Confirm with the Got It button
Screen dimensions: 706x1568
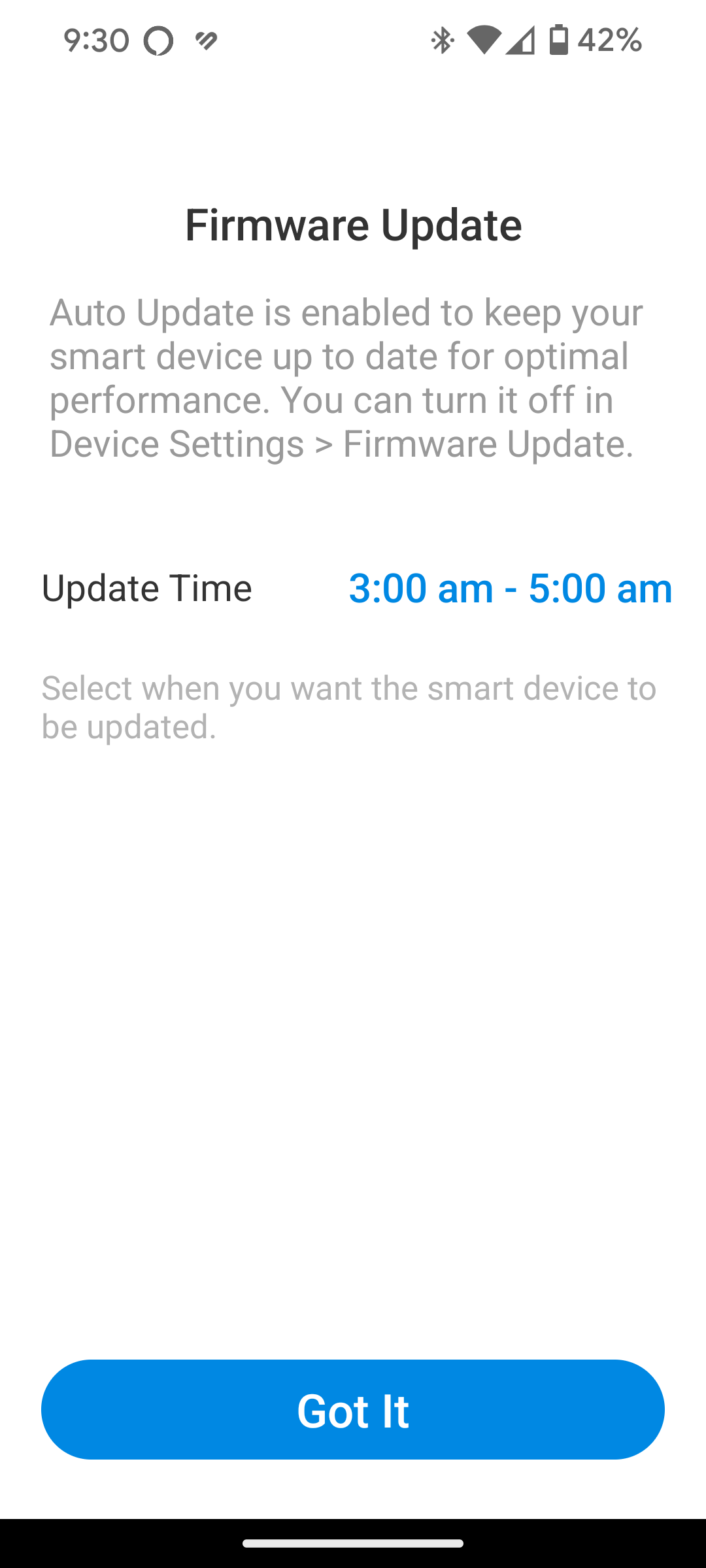point(353,1409)
